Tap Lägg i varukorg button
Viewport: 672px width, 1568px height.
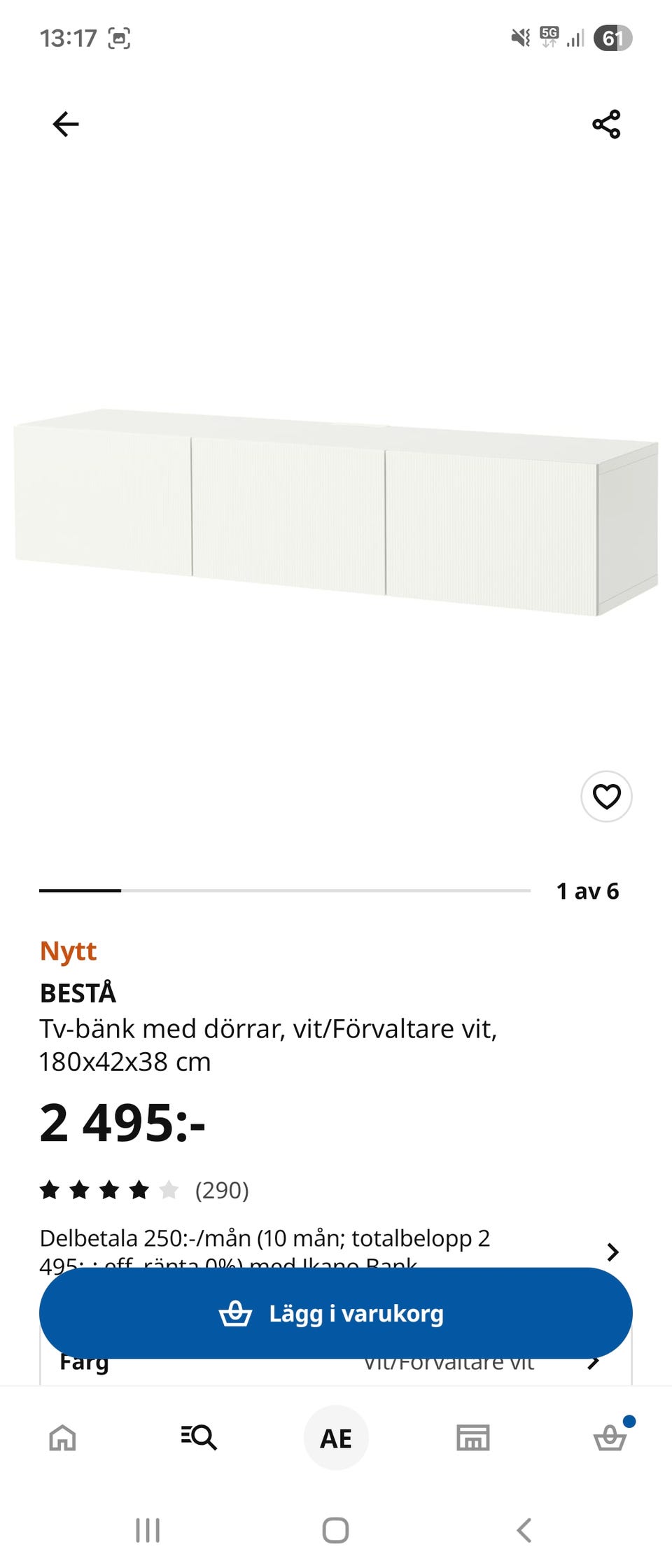coord(336,1313)
